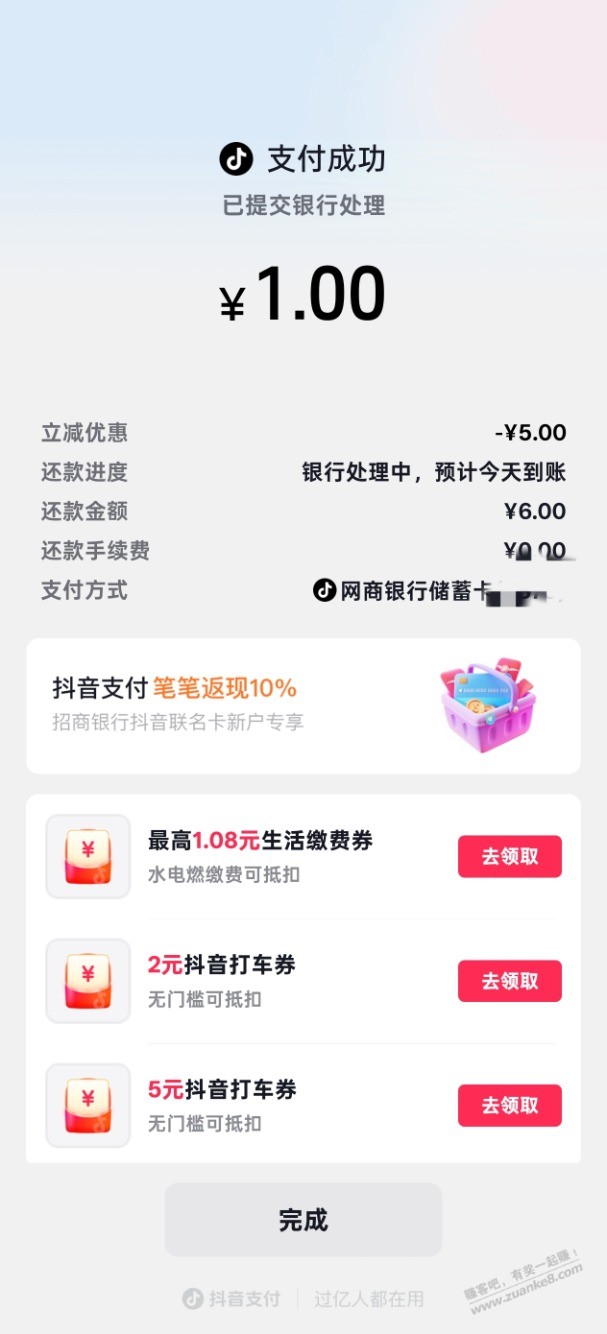Image resolution: width=607 pixels, height=1334 pixels.
Task: Open the 笔笔返现10% promo banner
Action: click(303, 705)
